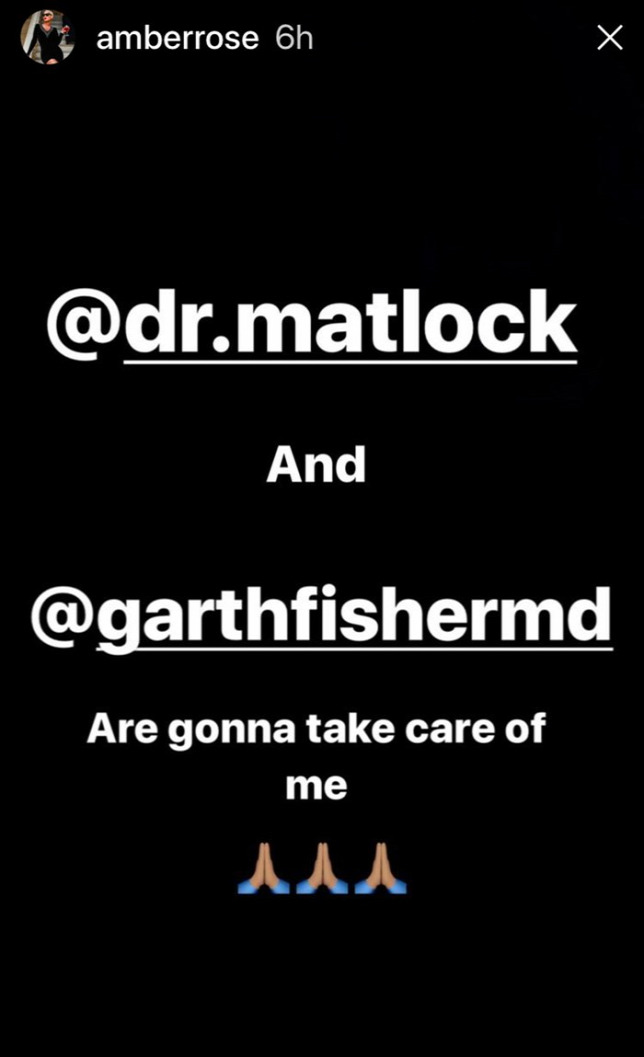Visit the @garthfishermd mention
Image resolution: width=644 pixels, height=1057 pixels.
click(320, 614)
